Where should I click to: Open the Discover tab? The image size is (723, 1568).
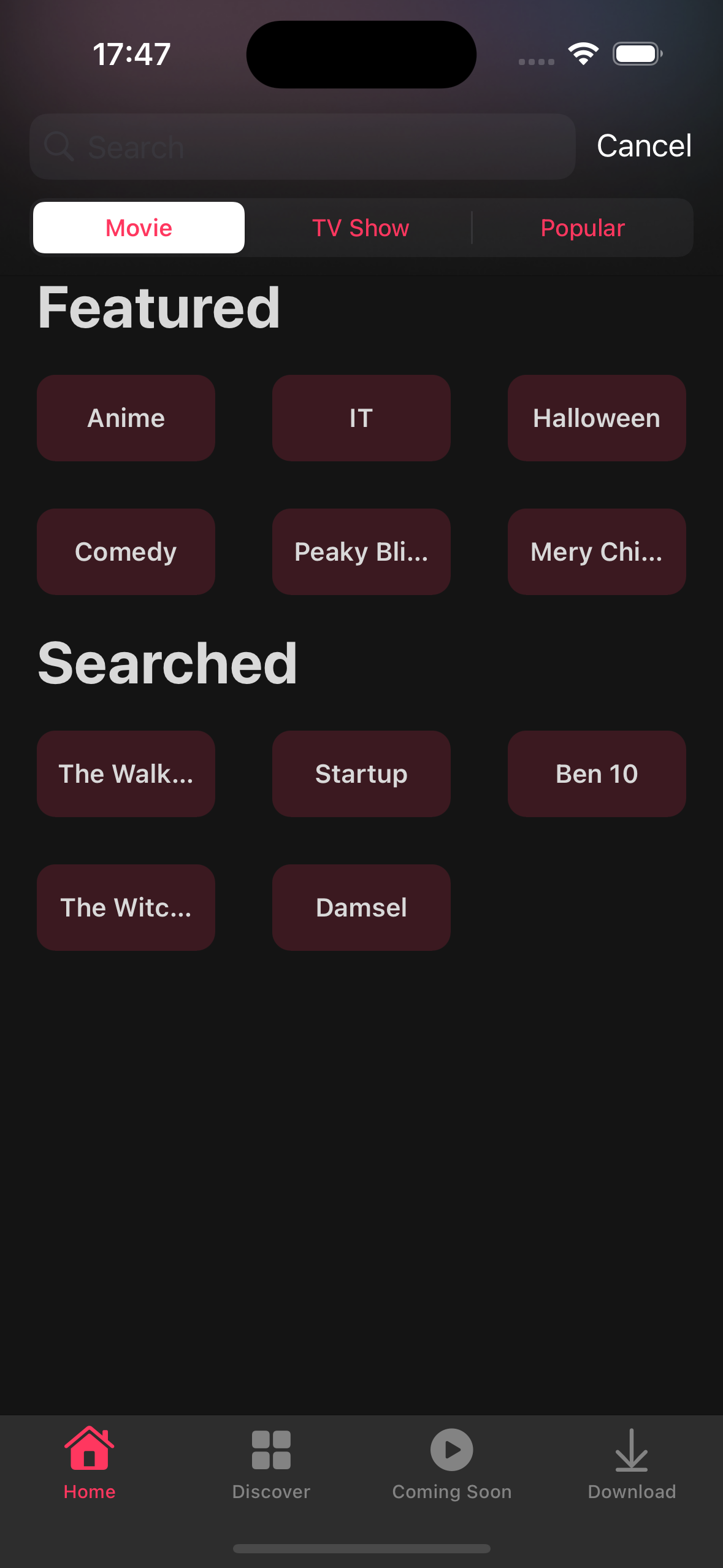click(271, 1463)
